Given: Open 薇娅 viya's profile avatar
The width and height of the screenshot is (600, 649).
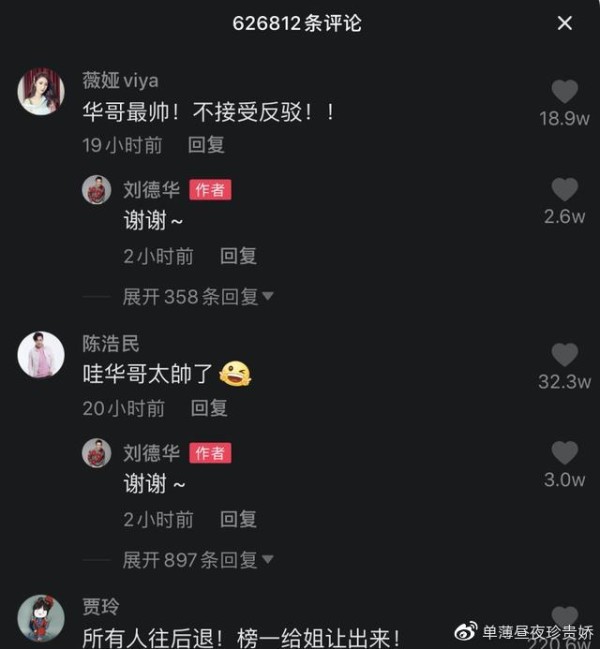Looking at the screenshot, I should [41, 92].
